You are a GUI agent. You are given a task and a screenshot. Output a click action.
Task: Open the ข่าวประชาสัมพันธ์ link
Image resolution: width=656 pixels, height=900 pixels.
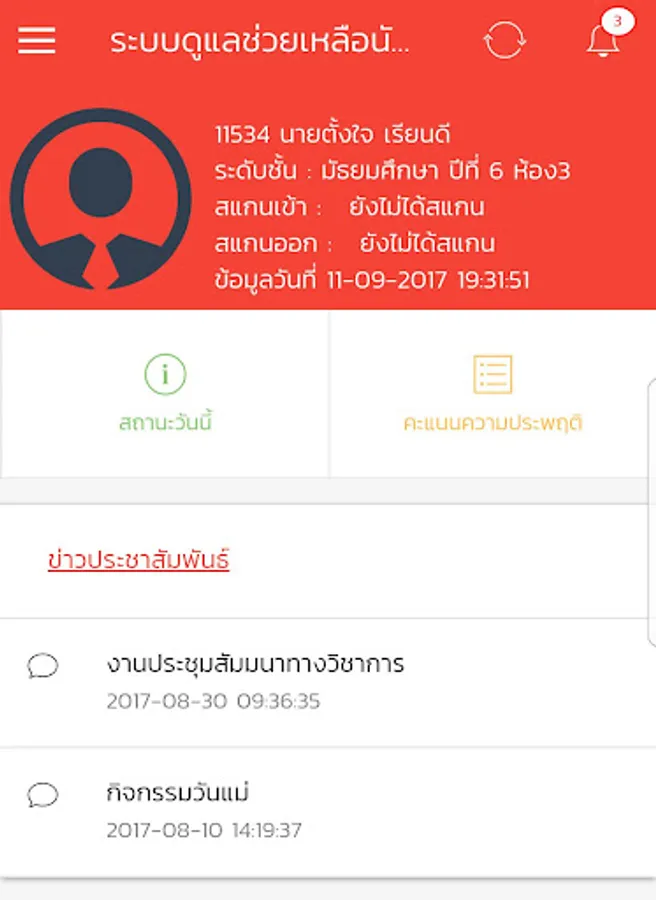[x=138, y=560]
